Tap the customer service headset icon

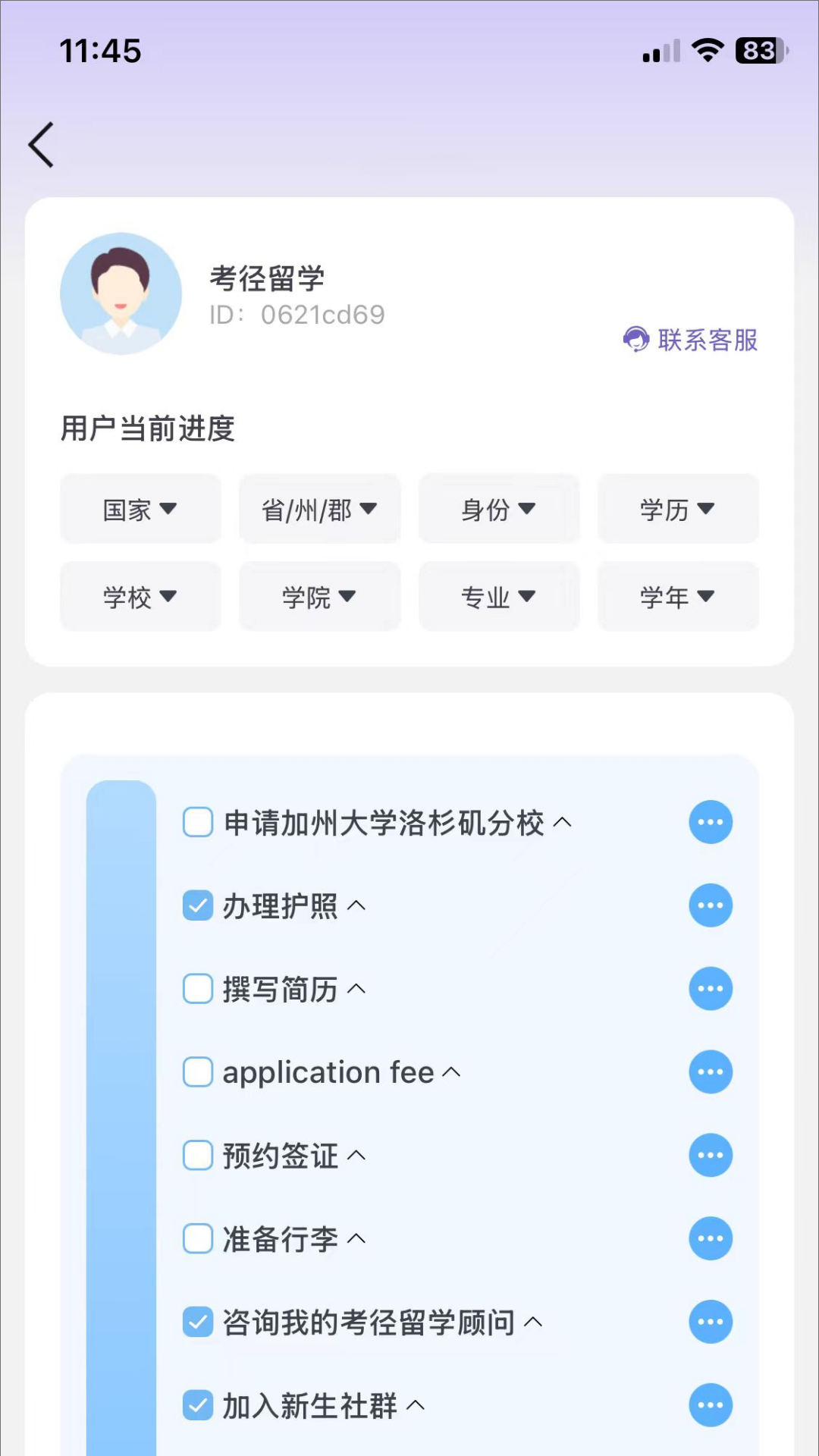point(634,340)
